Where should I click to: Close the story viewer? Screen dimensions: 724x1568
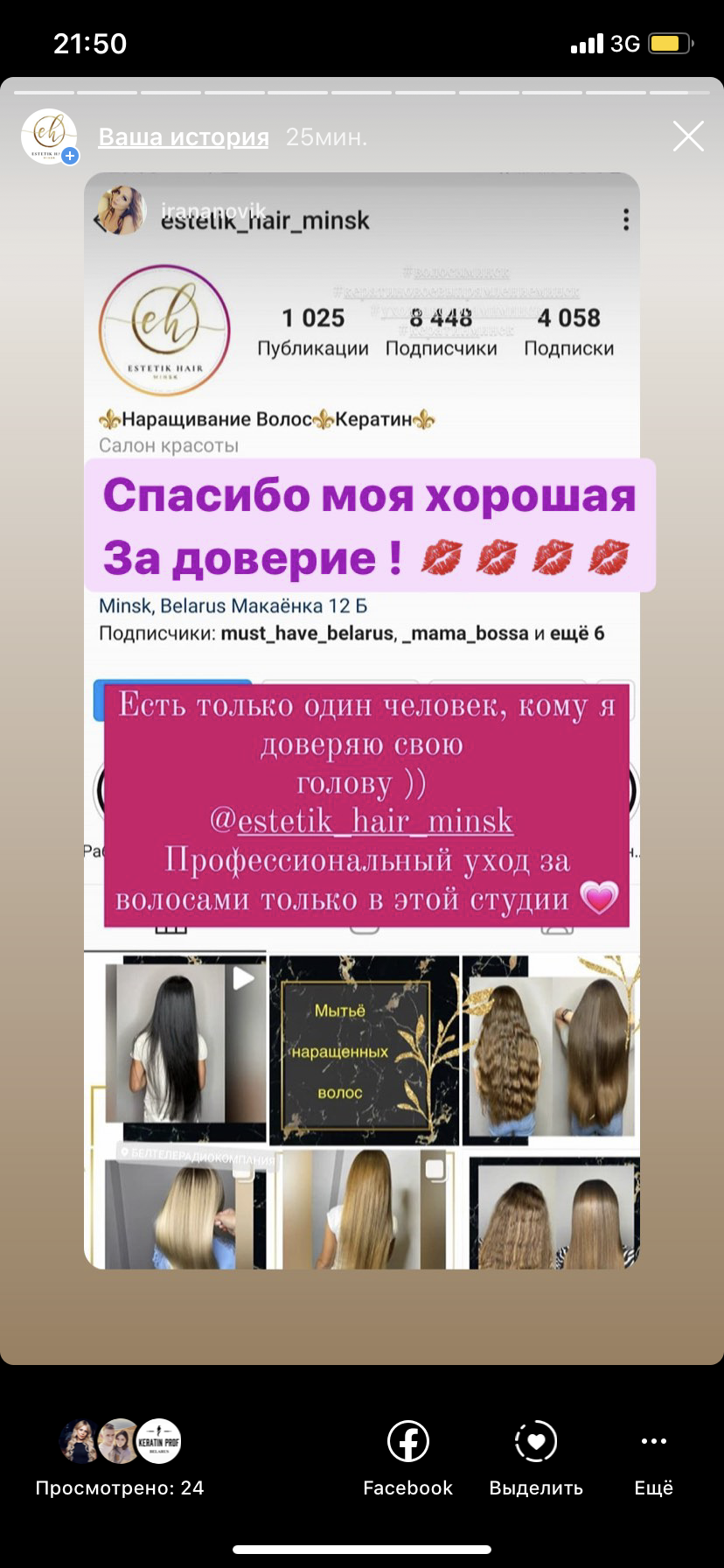pos(688,136)
